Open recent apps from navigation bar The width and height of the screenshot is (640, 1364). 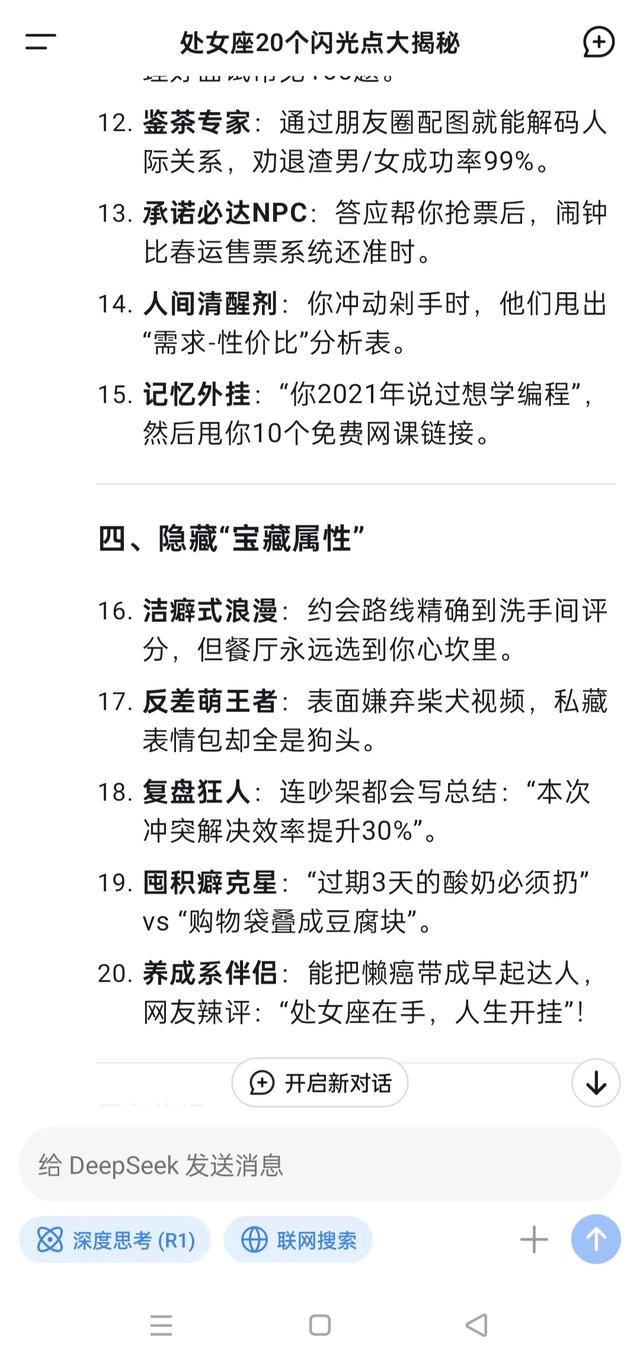[161, 1325]
